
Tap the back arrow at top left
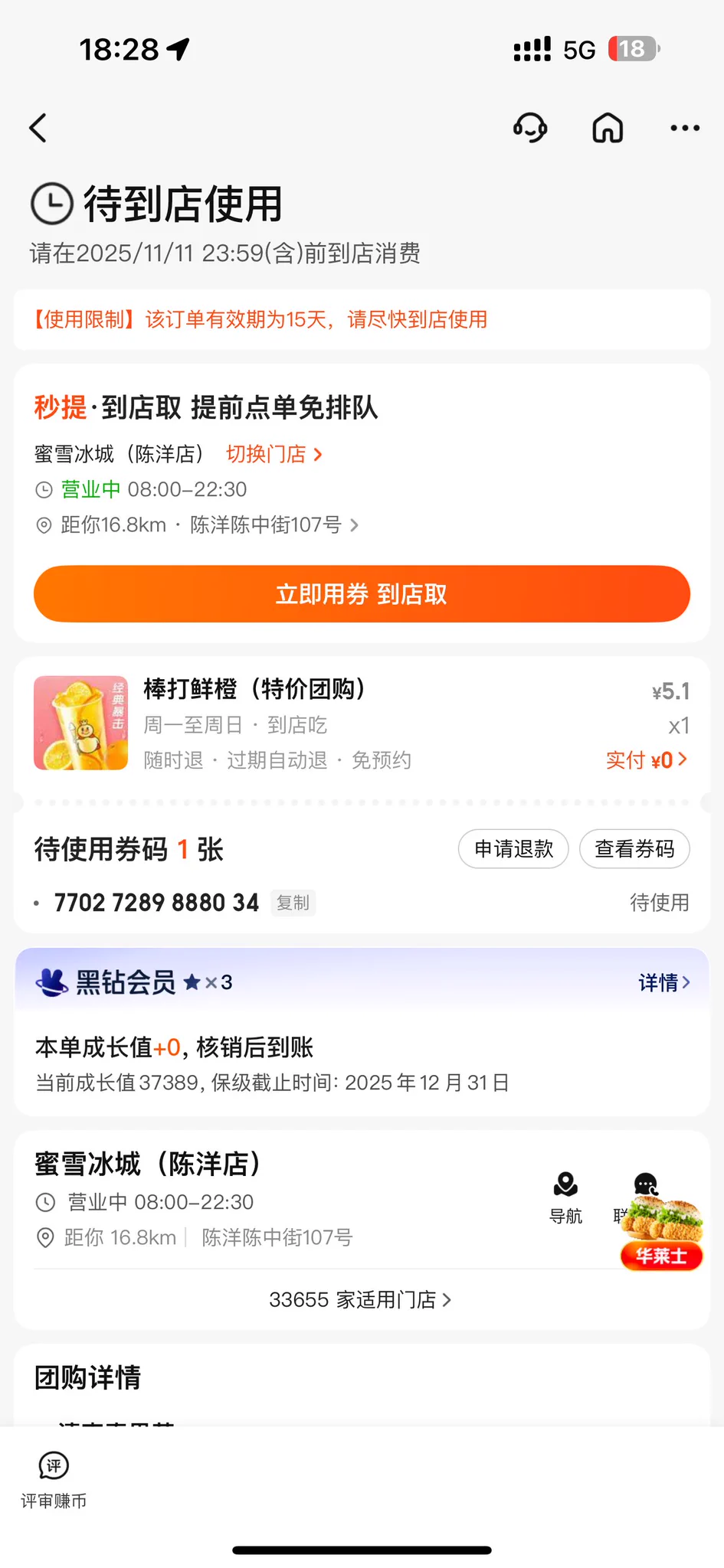coord(38,129)
